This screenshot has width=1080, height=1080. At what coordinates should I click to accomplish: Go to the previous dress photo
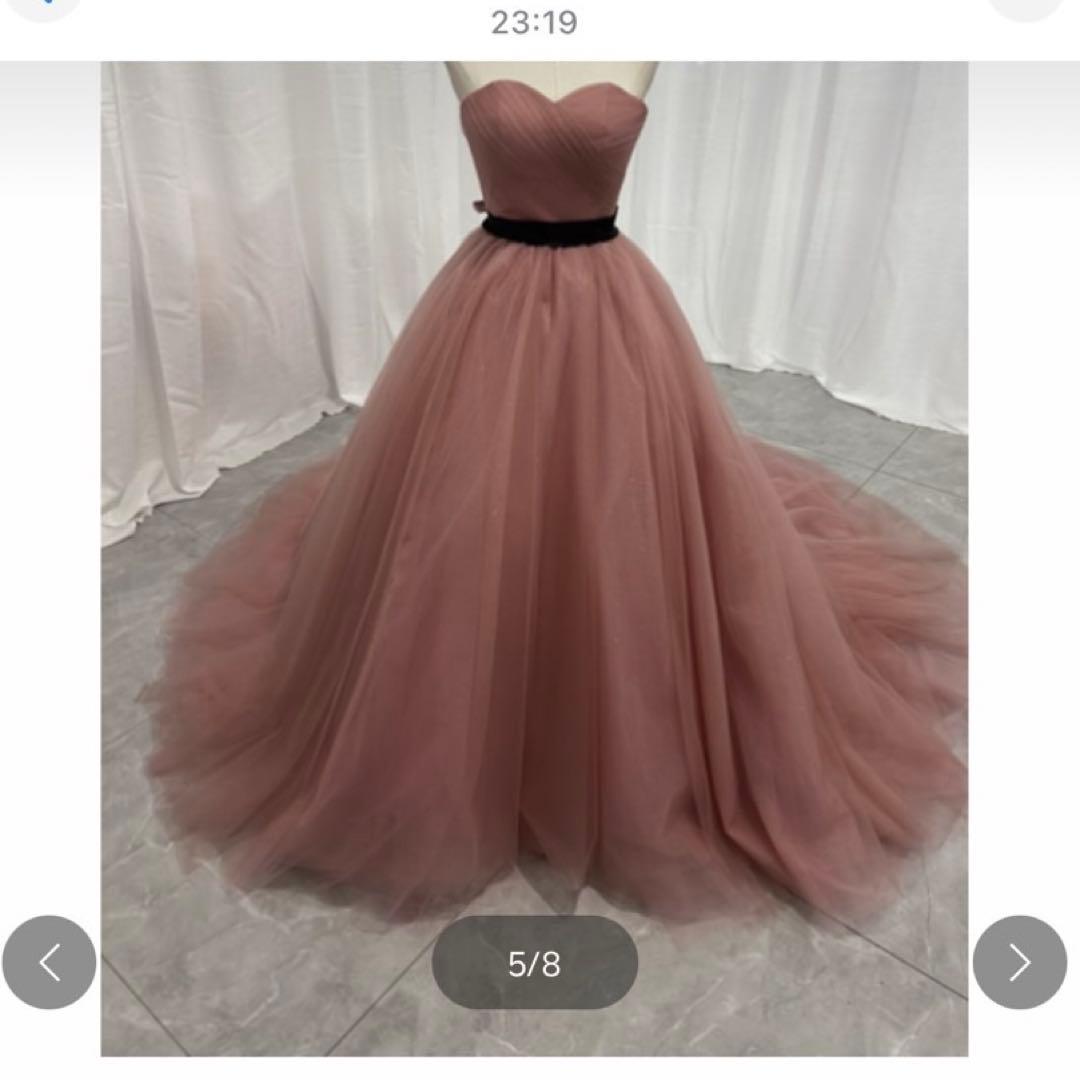pyautogui.click(x=49, y=962)
